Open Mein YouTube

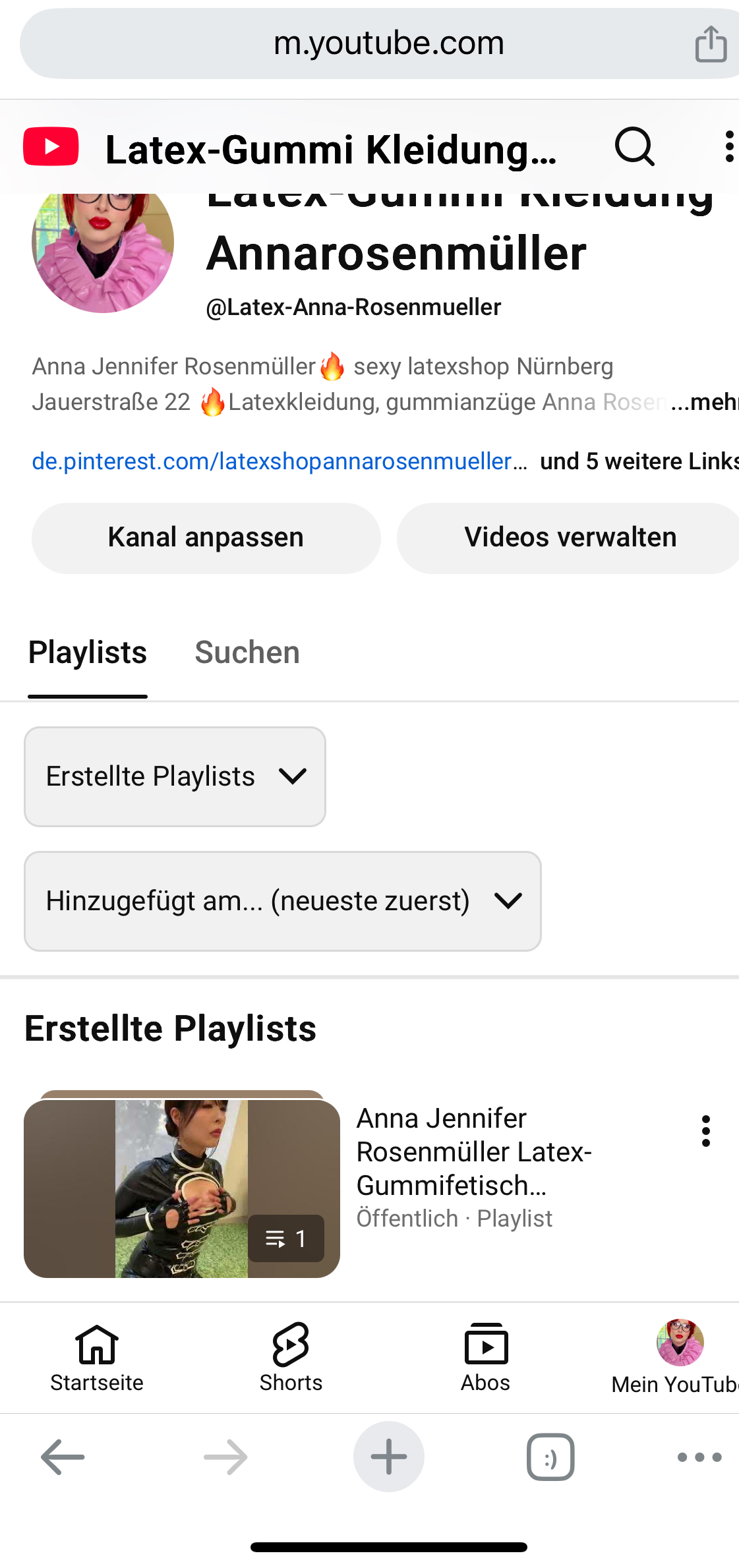(x=679, y=1358)
